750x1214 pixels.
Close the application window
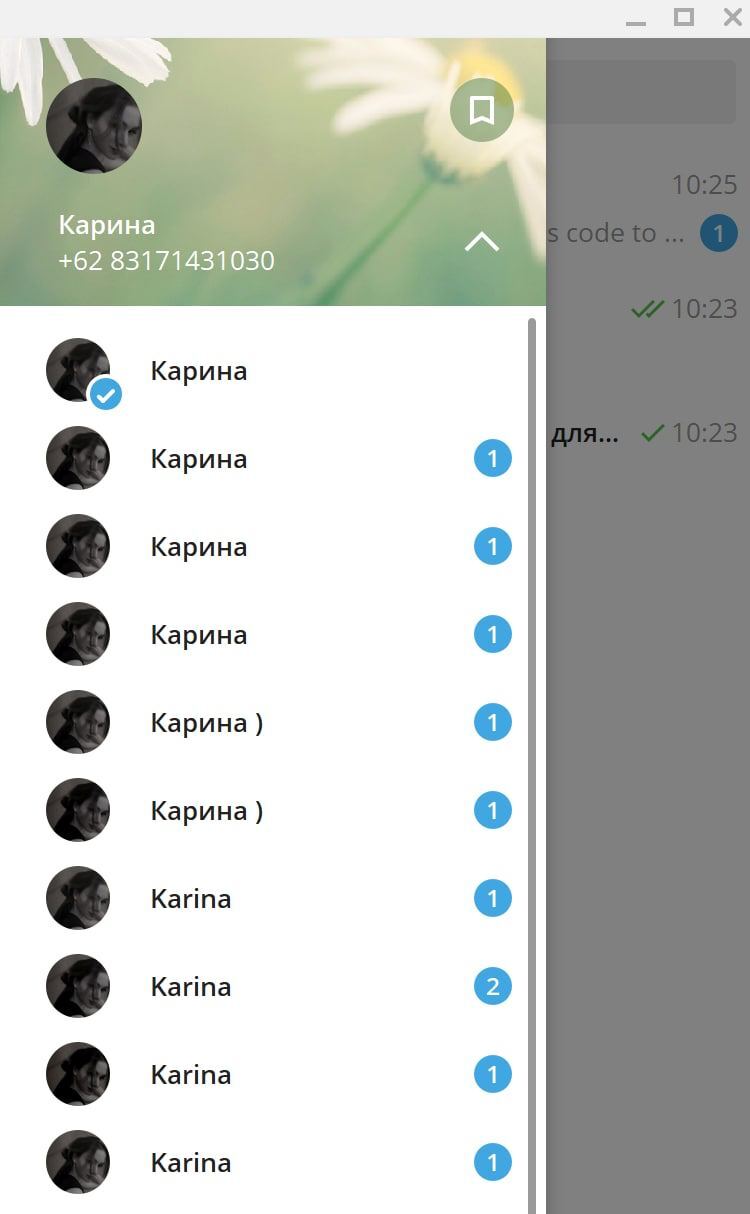[x=732, y=17]
